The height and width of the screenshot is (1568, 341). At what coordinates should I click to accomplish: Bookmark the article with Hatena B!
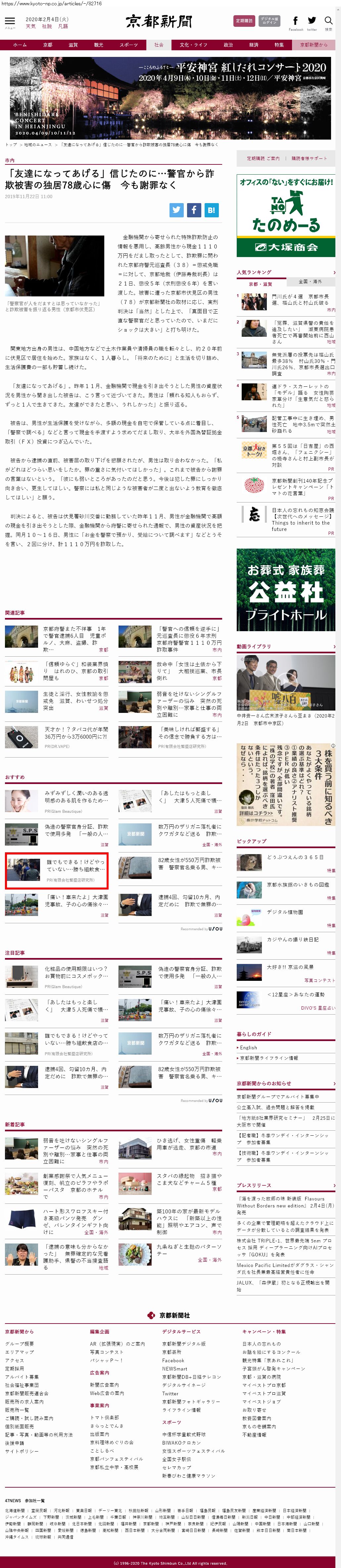click(x=211, y=210)
